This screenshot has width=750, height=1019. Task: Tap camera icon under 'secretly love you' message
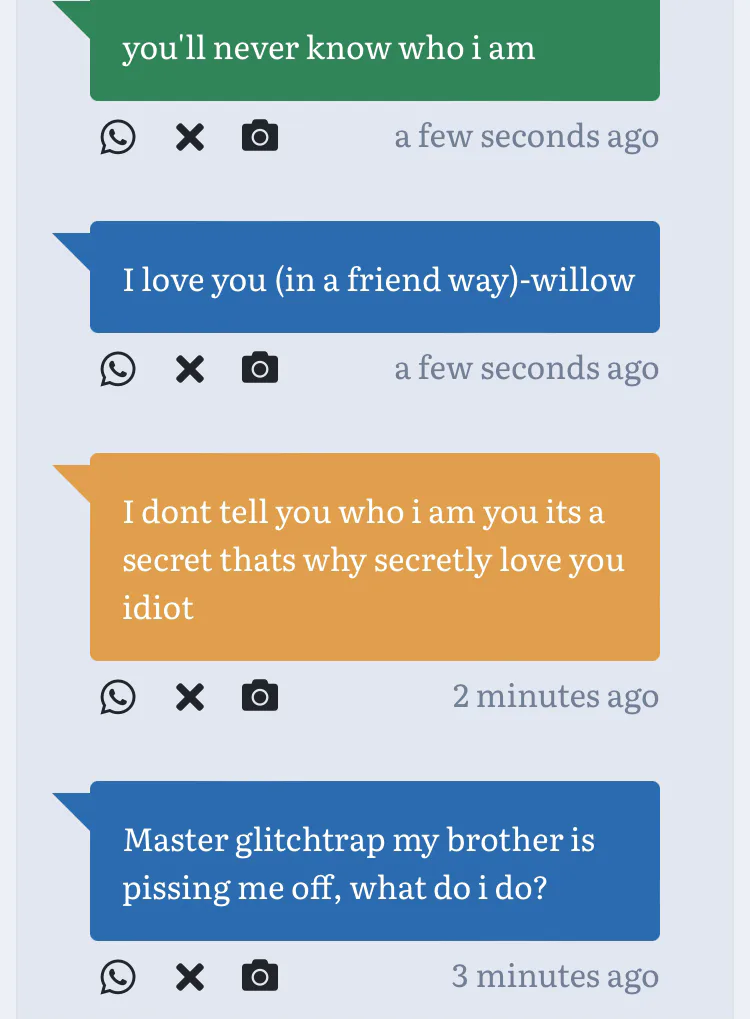[x=260, y=697]
